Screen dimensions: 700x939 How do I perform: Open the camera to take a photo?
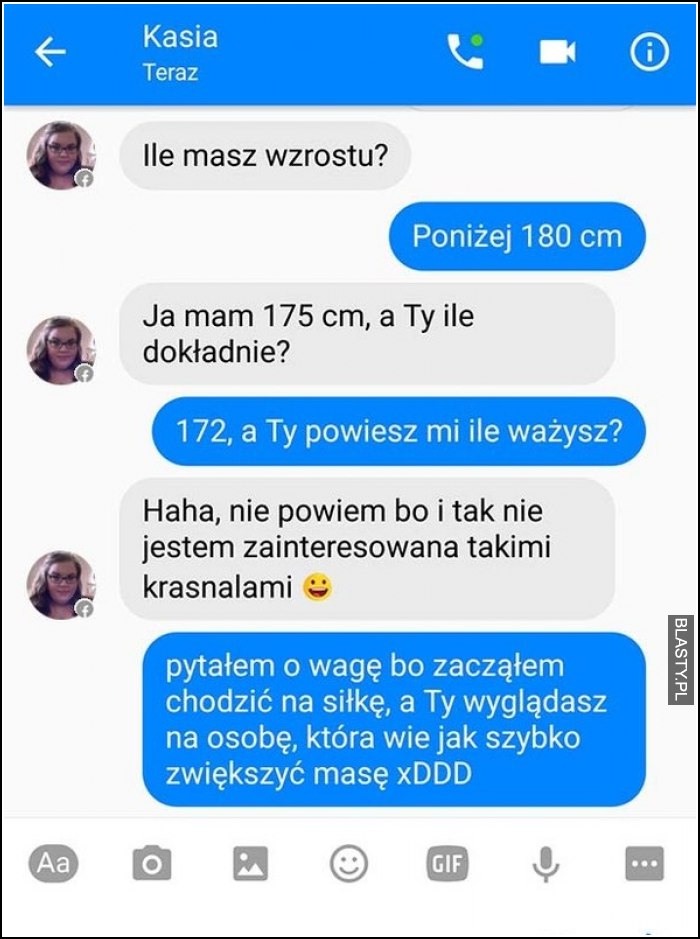tap(151, 863)
